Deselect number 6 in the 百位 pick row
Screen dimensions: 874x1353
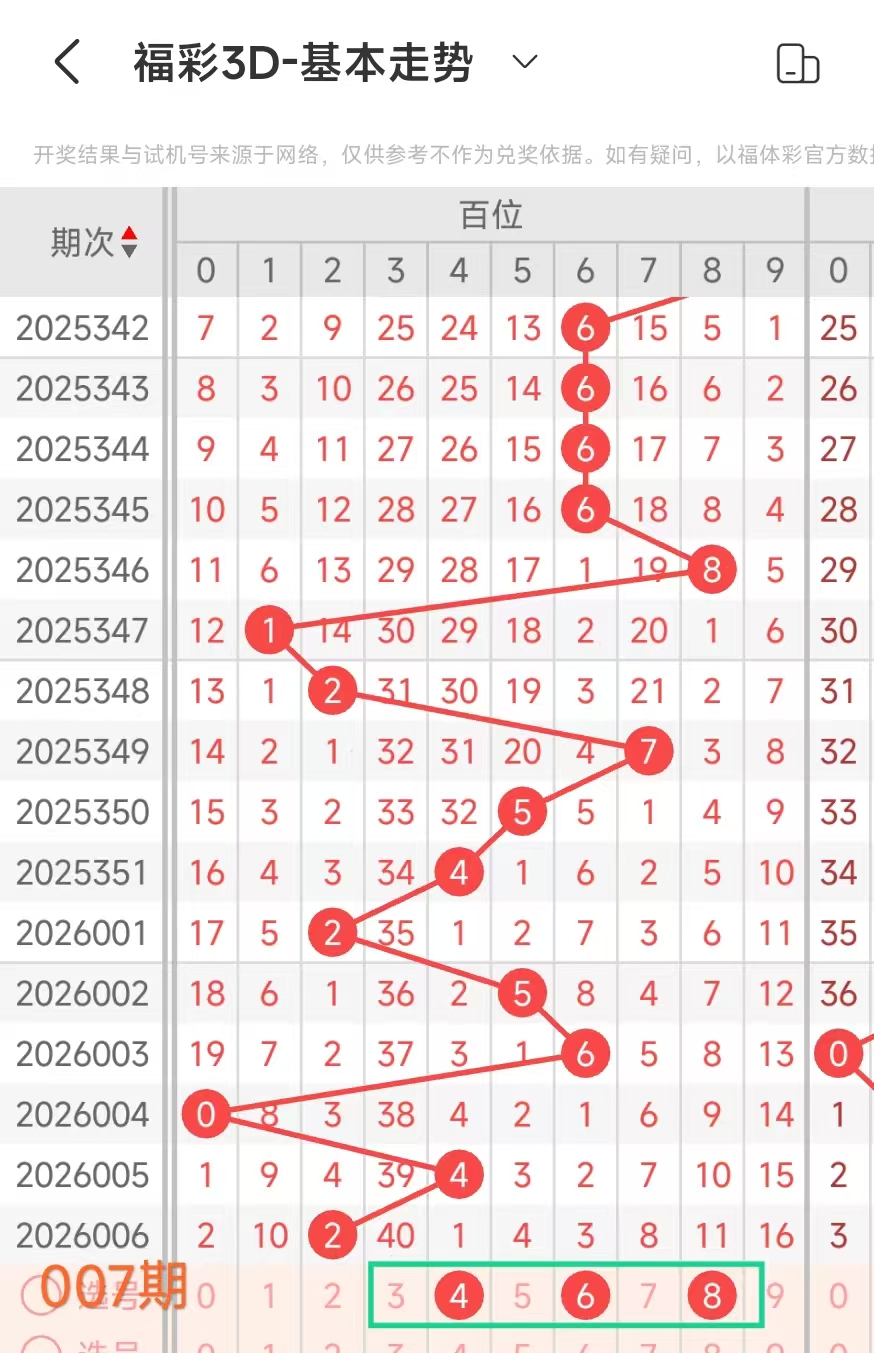pyautogui.click(x=585, y=1297)
